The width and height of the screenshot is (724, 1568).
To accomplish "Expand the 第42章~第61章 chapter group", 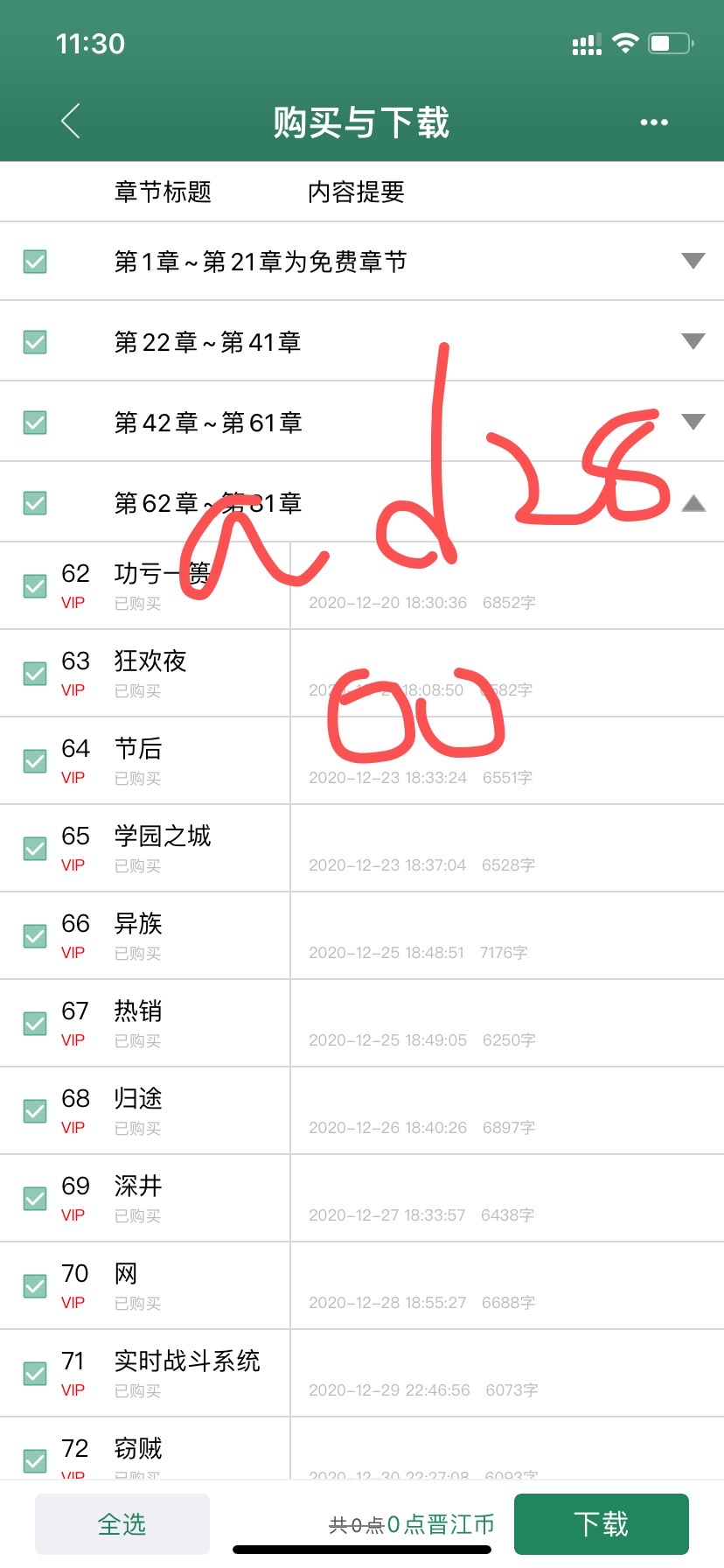I will (693, 422).
